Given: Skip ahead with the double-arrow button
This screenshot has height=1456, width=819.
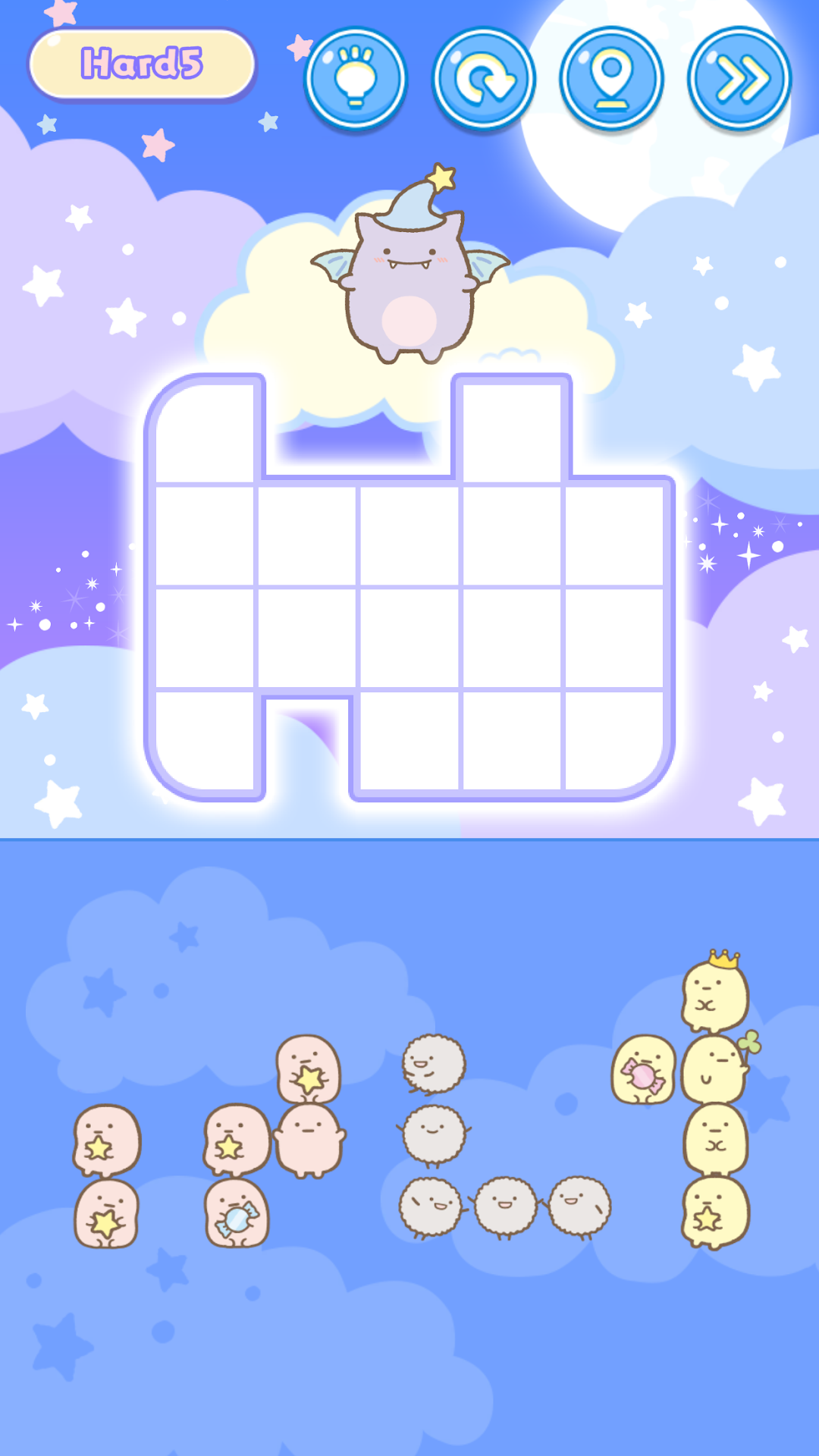Looking at the screenshot, I should [739, 78].
